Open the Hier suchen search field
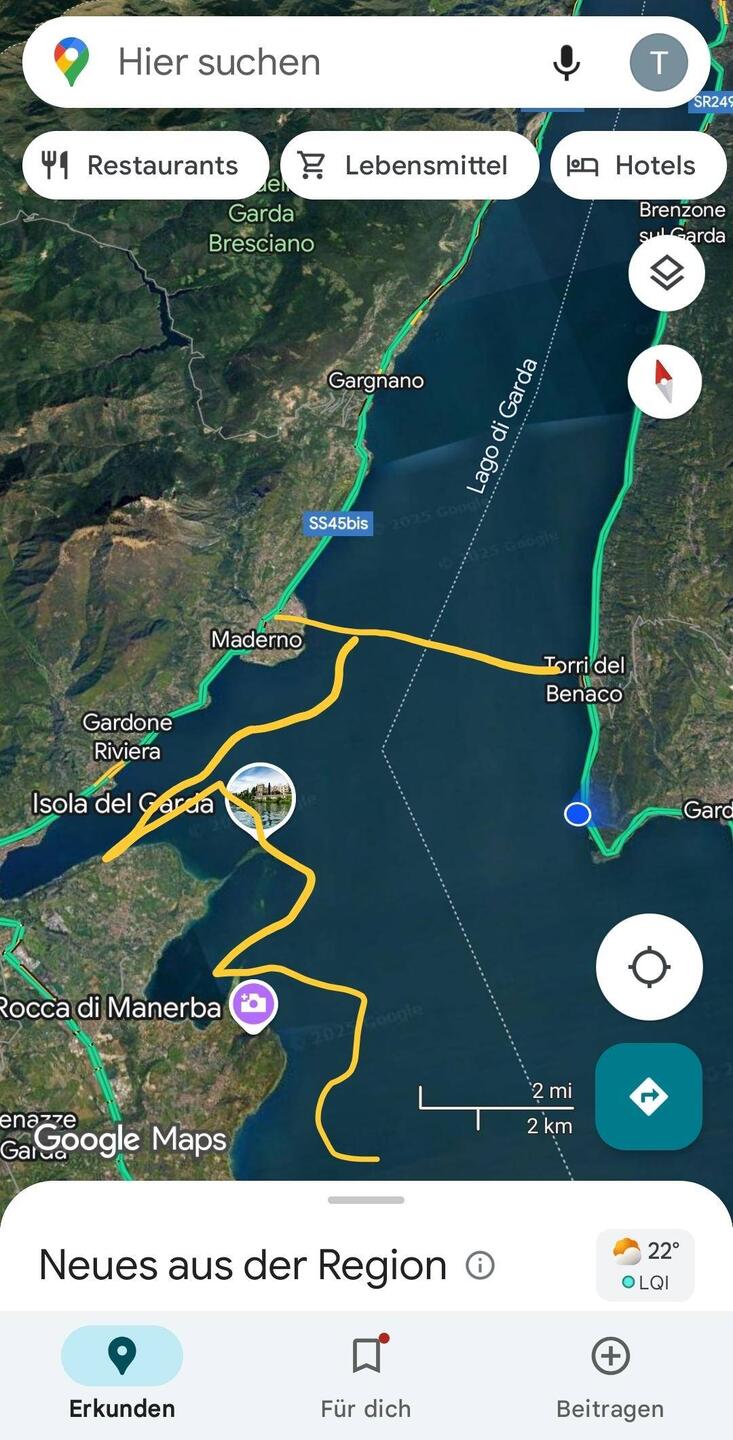This screenshot has height=1440, width=733. coord(300,62)
